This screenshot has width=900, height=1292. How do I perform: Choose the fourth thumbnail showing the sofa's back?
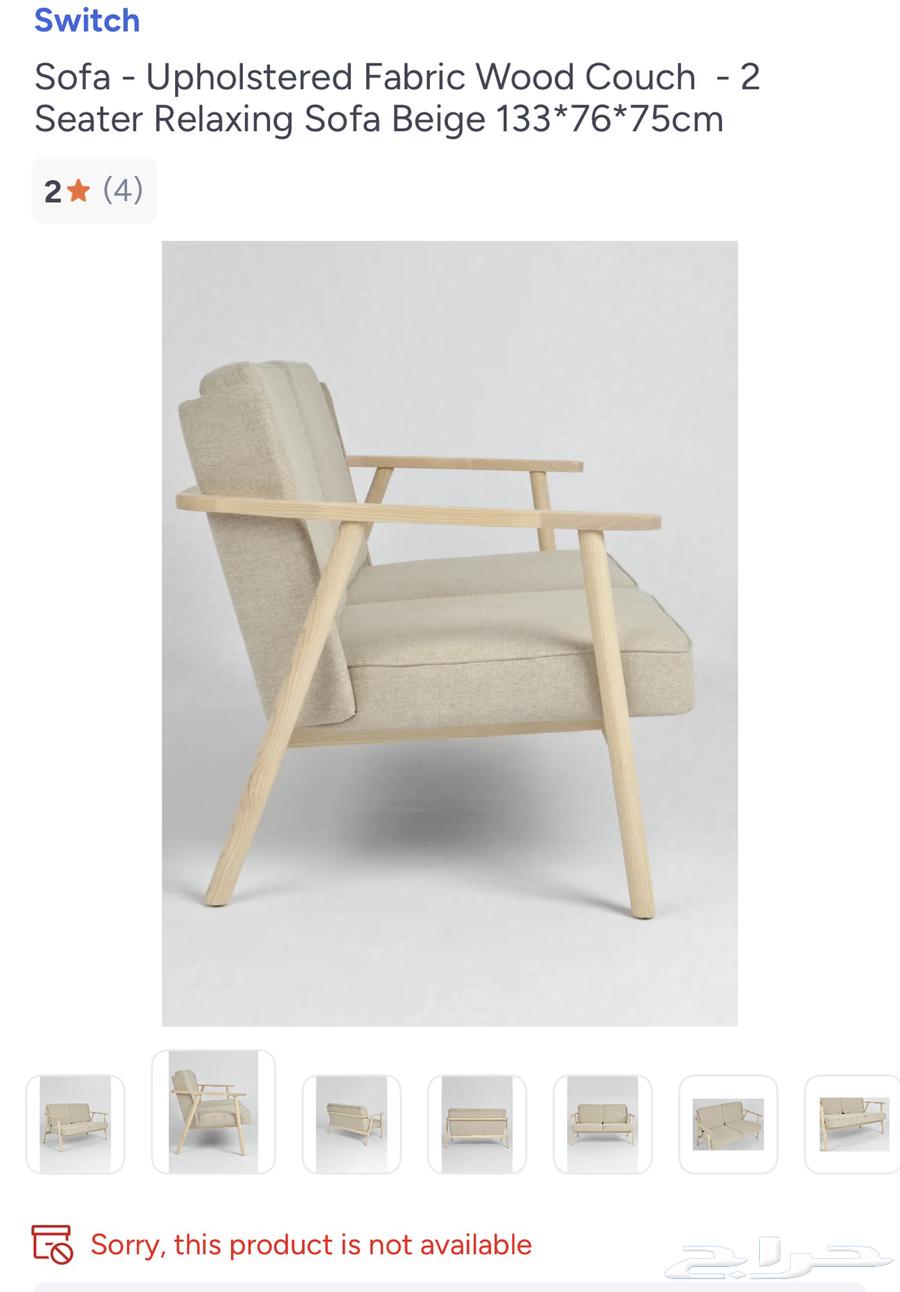tap(477, 1124)
